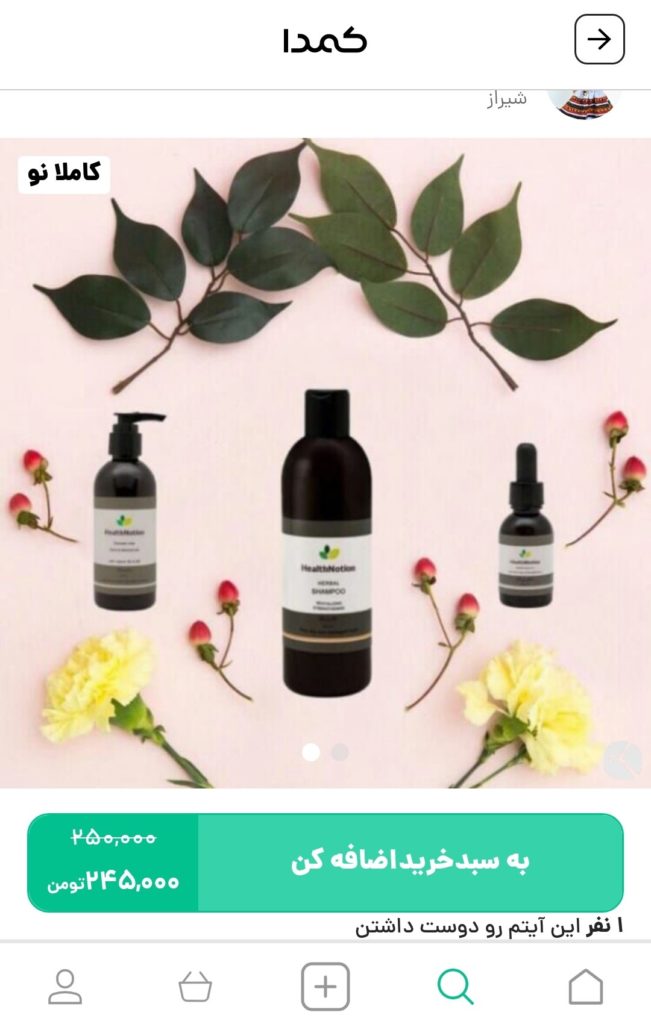The image size is (651, 1024).
Task: Tap به سبد خرید اضافه کن button
Action: [x=410, y=862]
